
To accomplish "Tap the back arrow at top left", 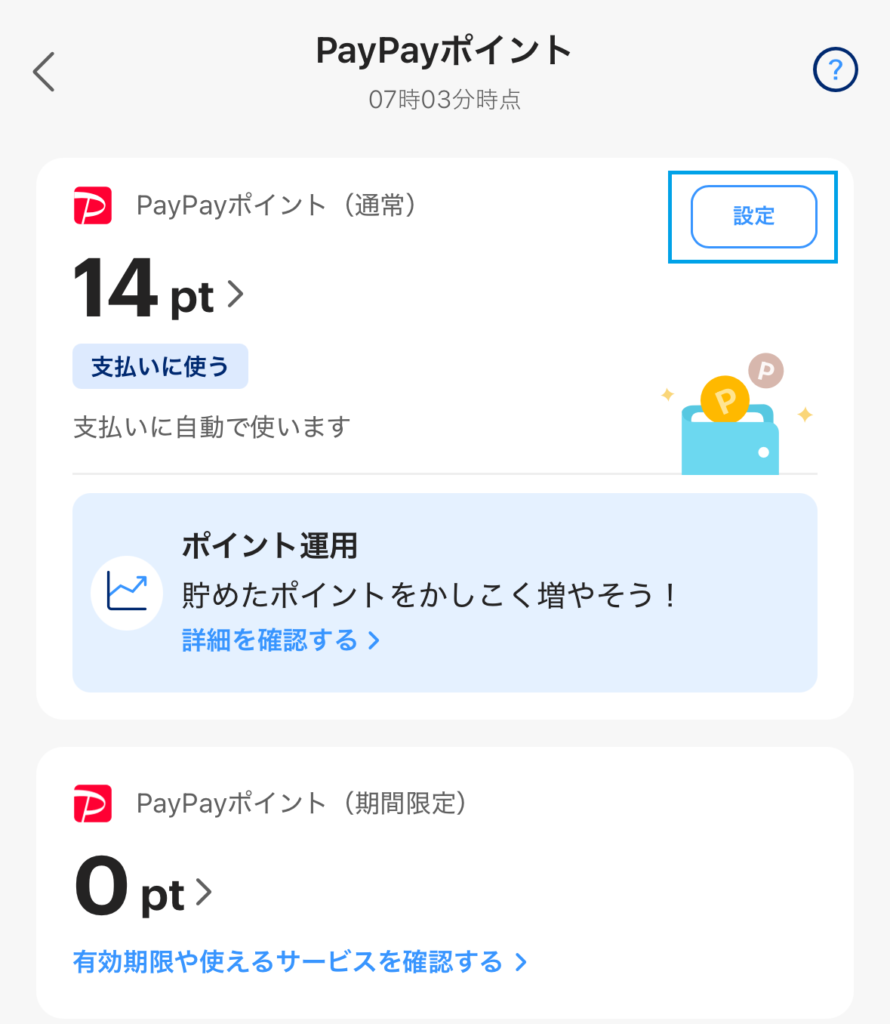I will 42,71.
